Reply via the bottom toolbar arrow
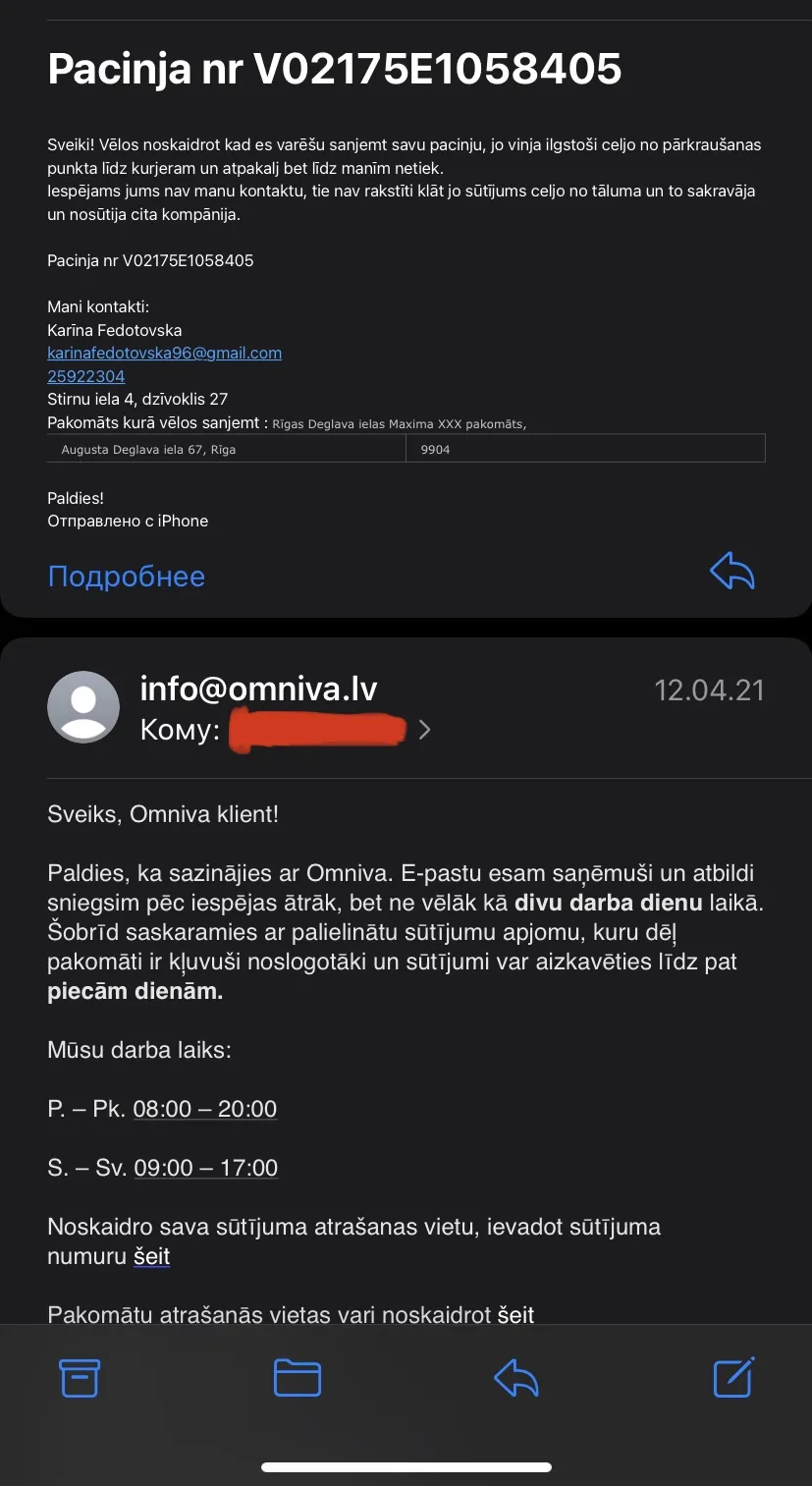Viewport: 812px width, 1486px height. point(515,1377)
